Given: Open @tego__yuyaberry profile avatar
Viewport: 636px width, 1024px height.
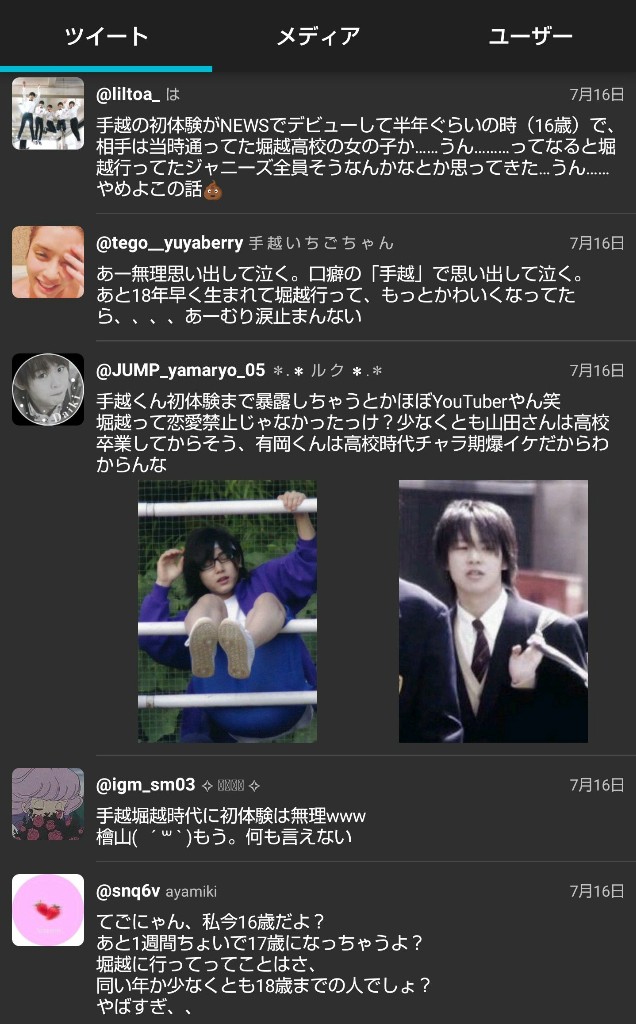Looking at the screenshot, I should 48,262.
